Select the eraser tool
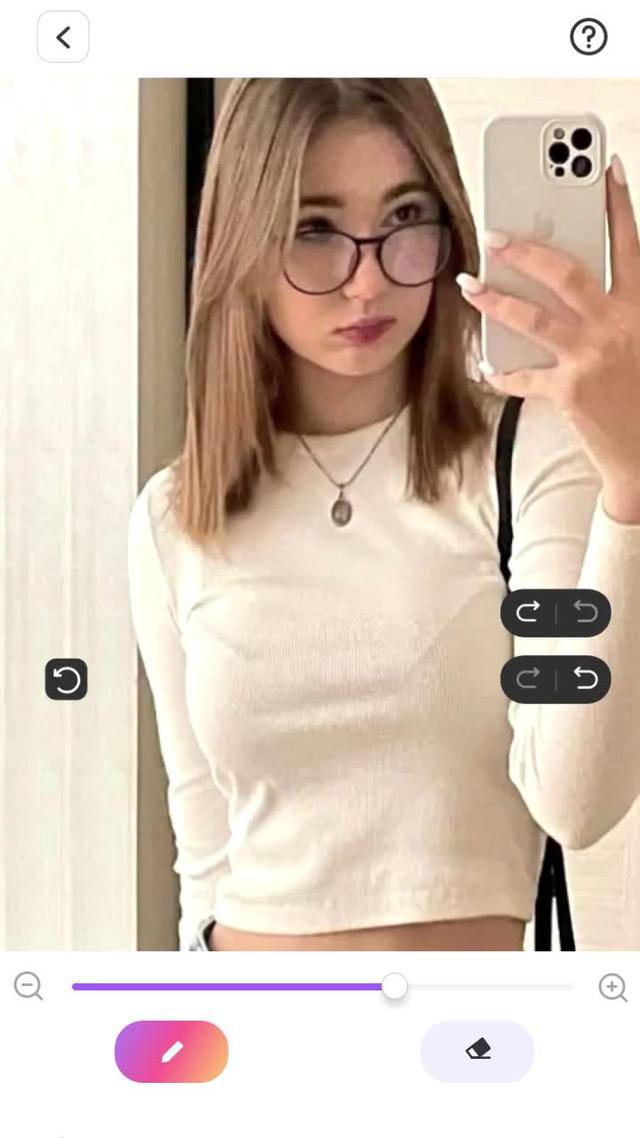The height and width of the screenshot is (1138, 640). 477,1051
